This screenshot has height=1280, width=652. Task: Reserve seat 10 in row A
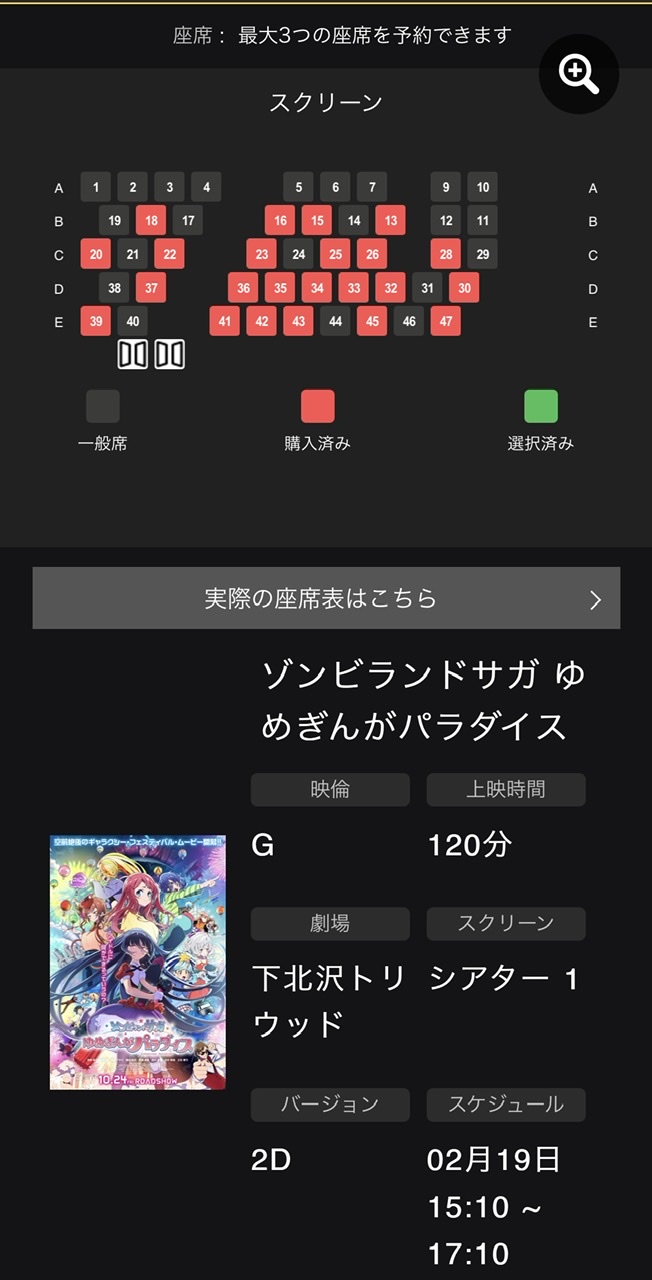[x=482, y=187]
